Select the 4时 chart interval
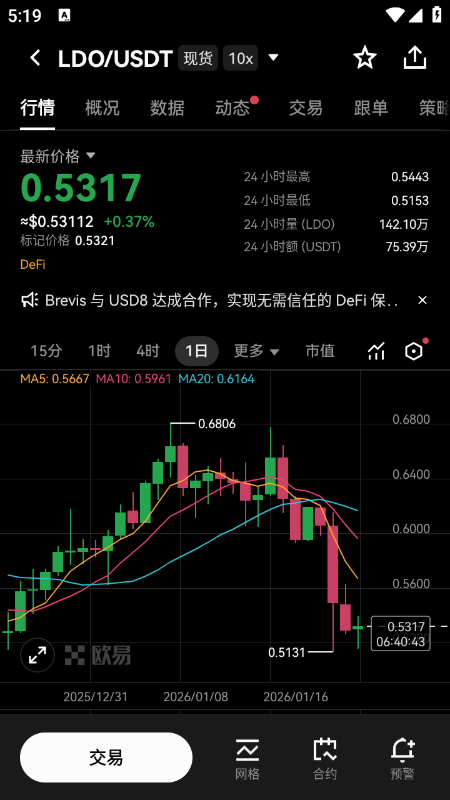 [x=148, y=351]
